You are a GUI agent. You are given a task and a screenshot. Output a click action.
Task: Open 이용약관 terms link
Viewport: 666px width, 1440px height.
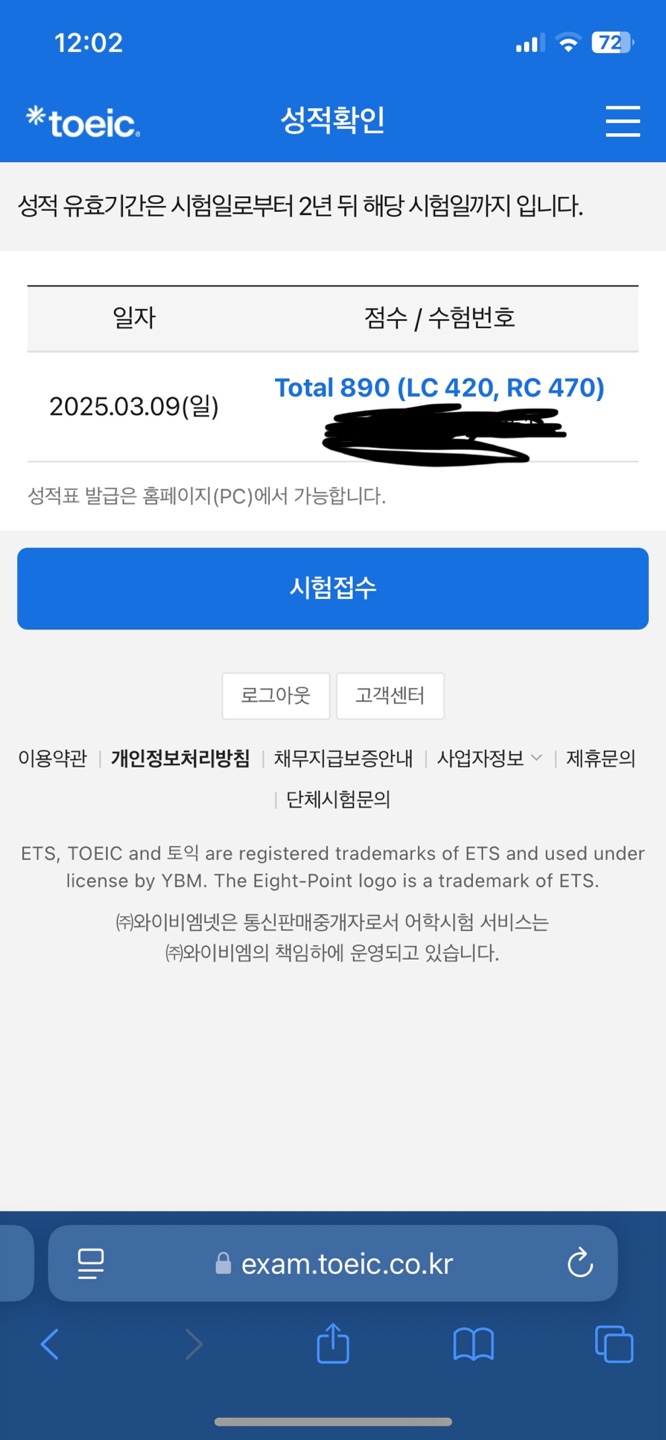[52, 759]
